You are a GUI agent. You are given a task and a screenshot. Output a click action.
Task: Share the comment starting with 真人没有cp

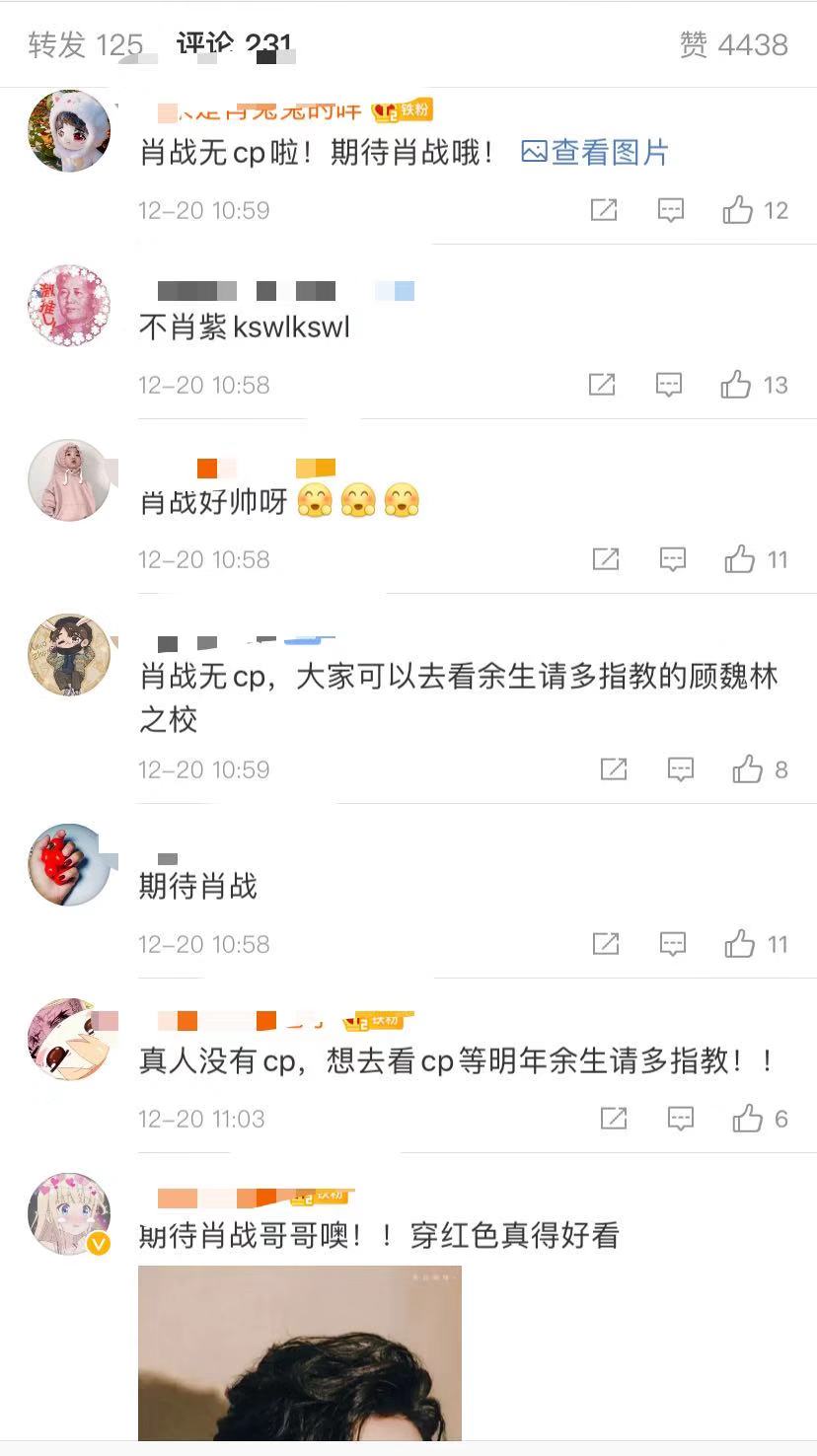[614, 1119]
